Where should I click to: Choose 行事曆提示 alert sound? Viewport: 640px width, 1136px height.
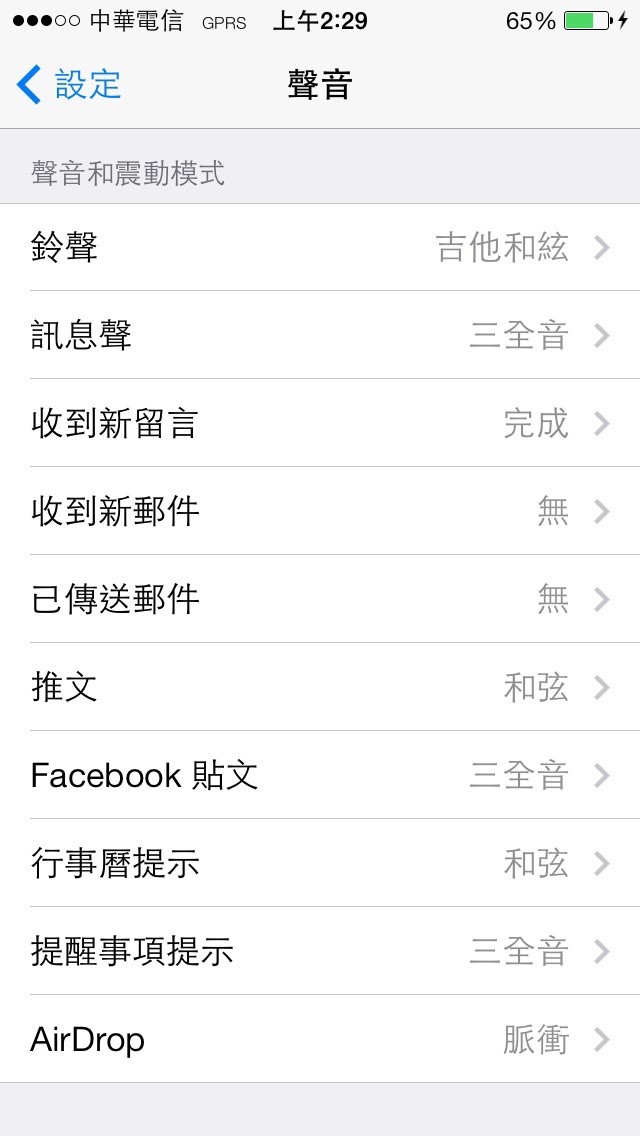tap(320, 863)
